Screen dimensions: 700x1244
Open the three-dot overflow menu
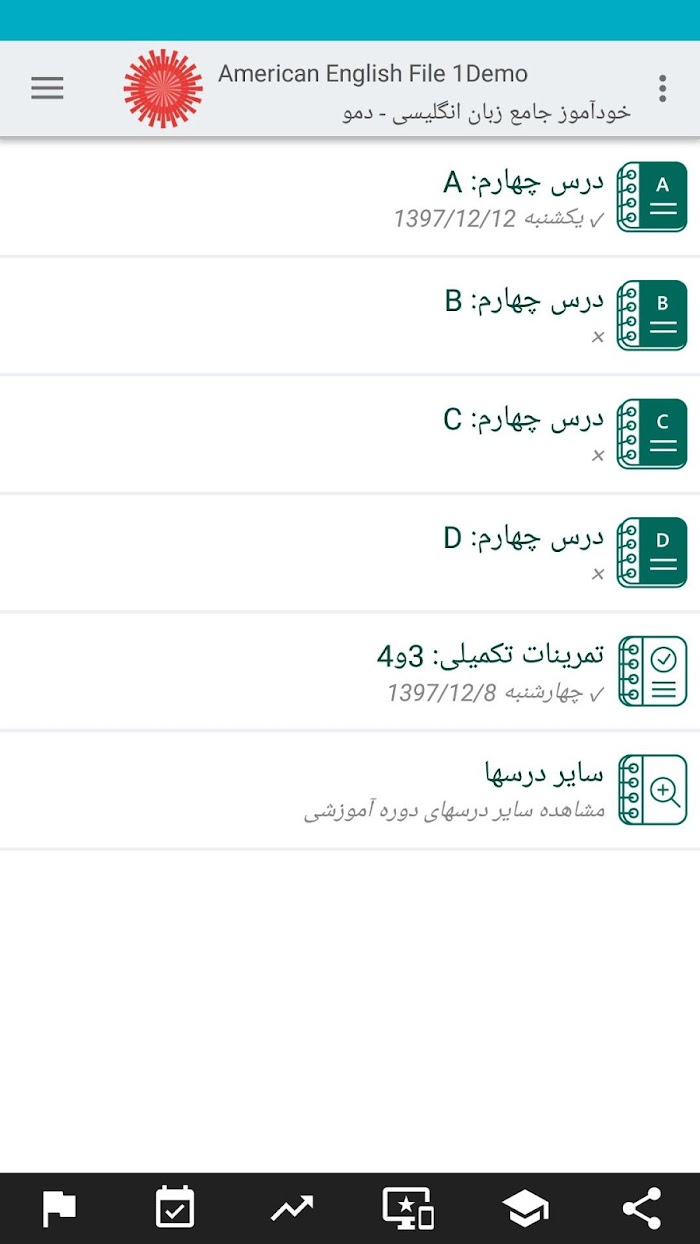click(662, 88)
